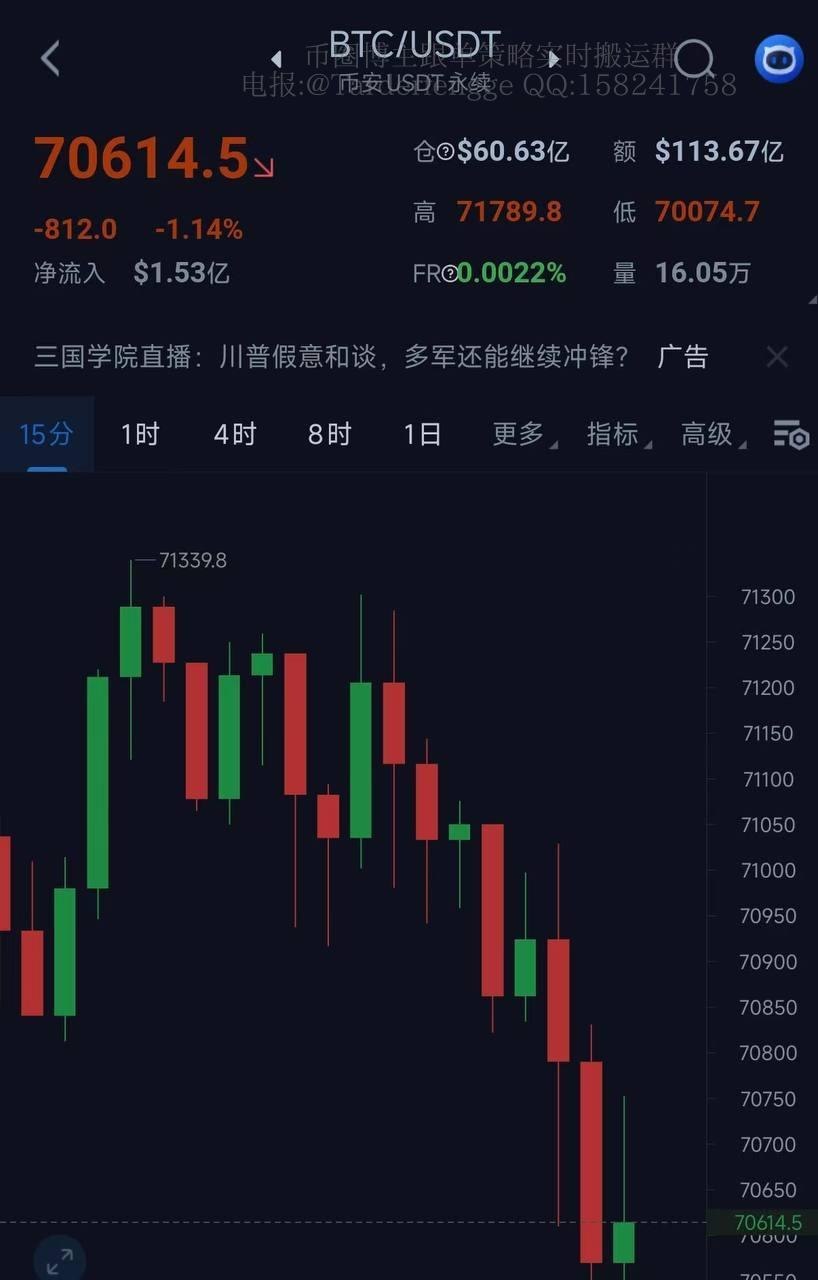This screenshot has height=1280, width=818.
Task: Go back using the top-left arrow
Action: [50, 58]
